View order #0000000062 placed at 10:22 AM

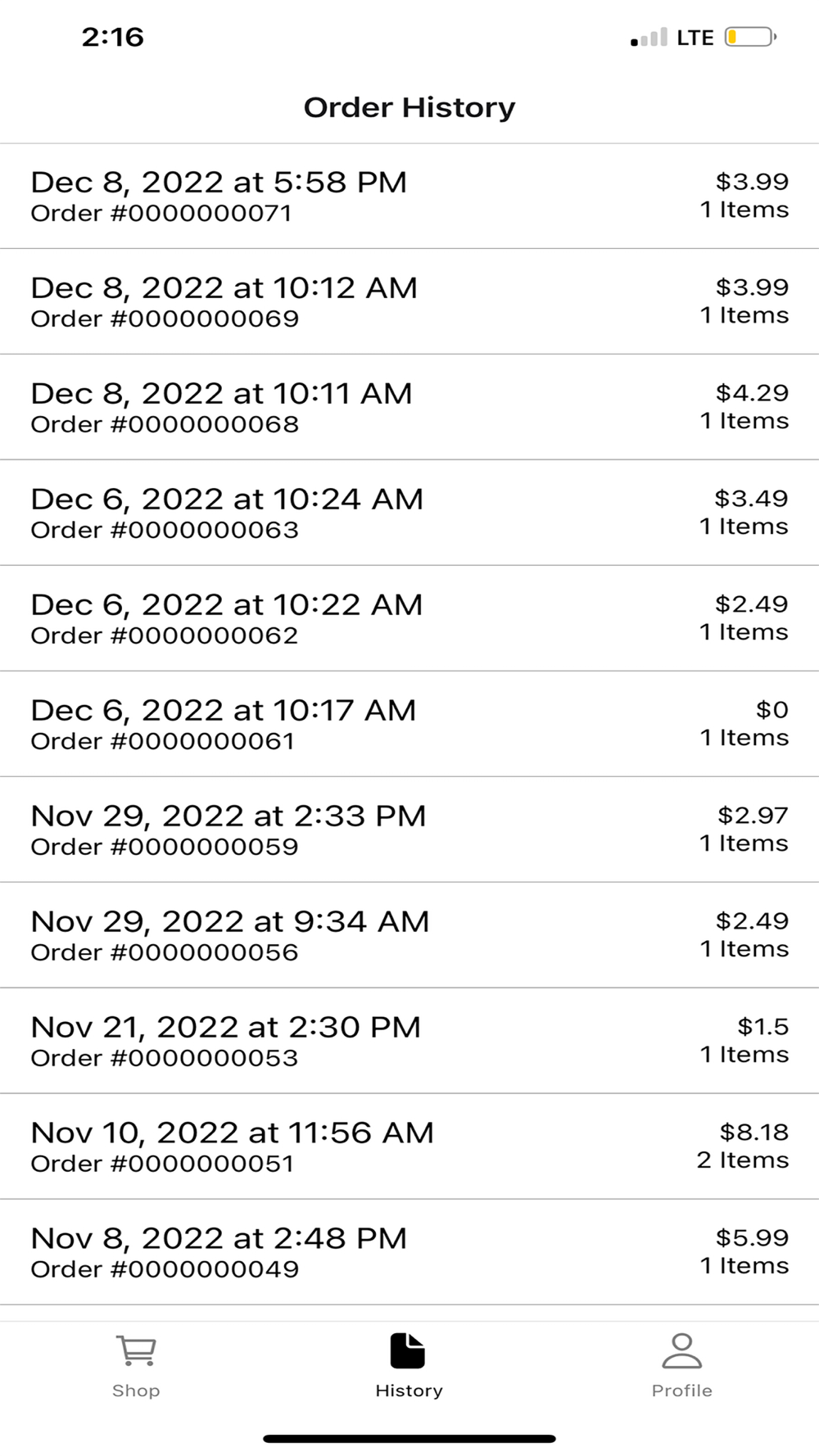click(x=409, y=619)
